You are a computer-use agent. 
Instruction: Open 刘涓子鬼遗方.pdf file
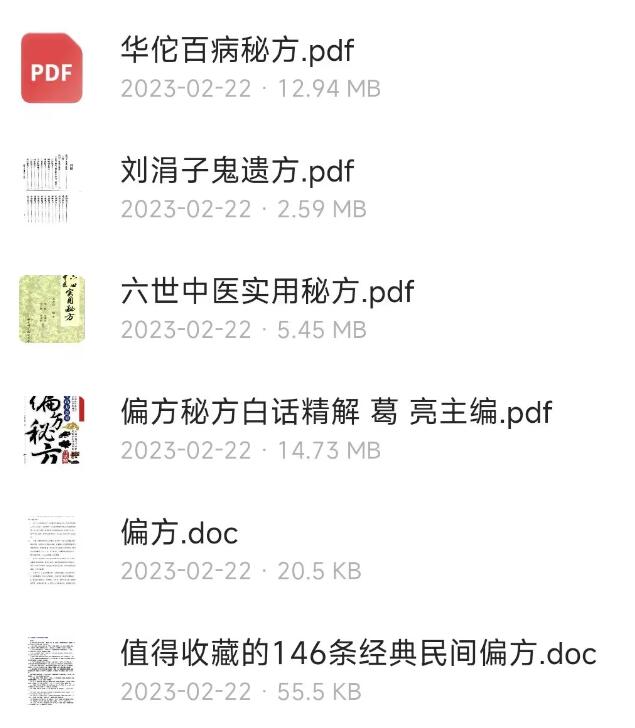point(237,170)
